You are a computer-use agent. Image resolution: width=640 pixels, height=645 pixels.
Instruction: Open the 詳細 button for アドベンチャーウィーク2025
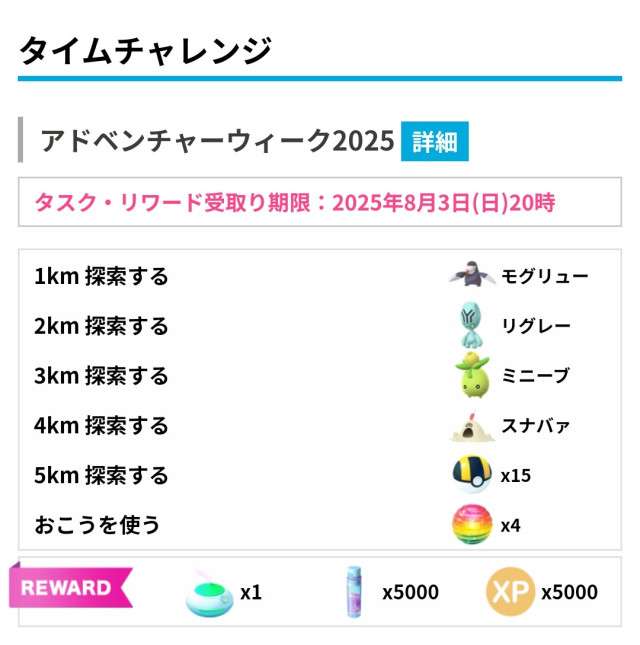435,141
